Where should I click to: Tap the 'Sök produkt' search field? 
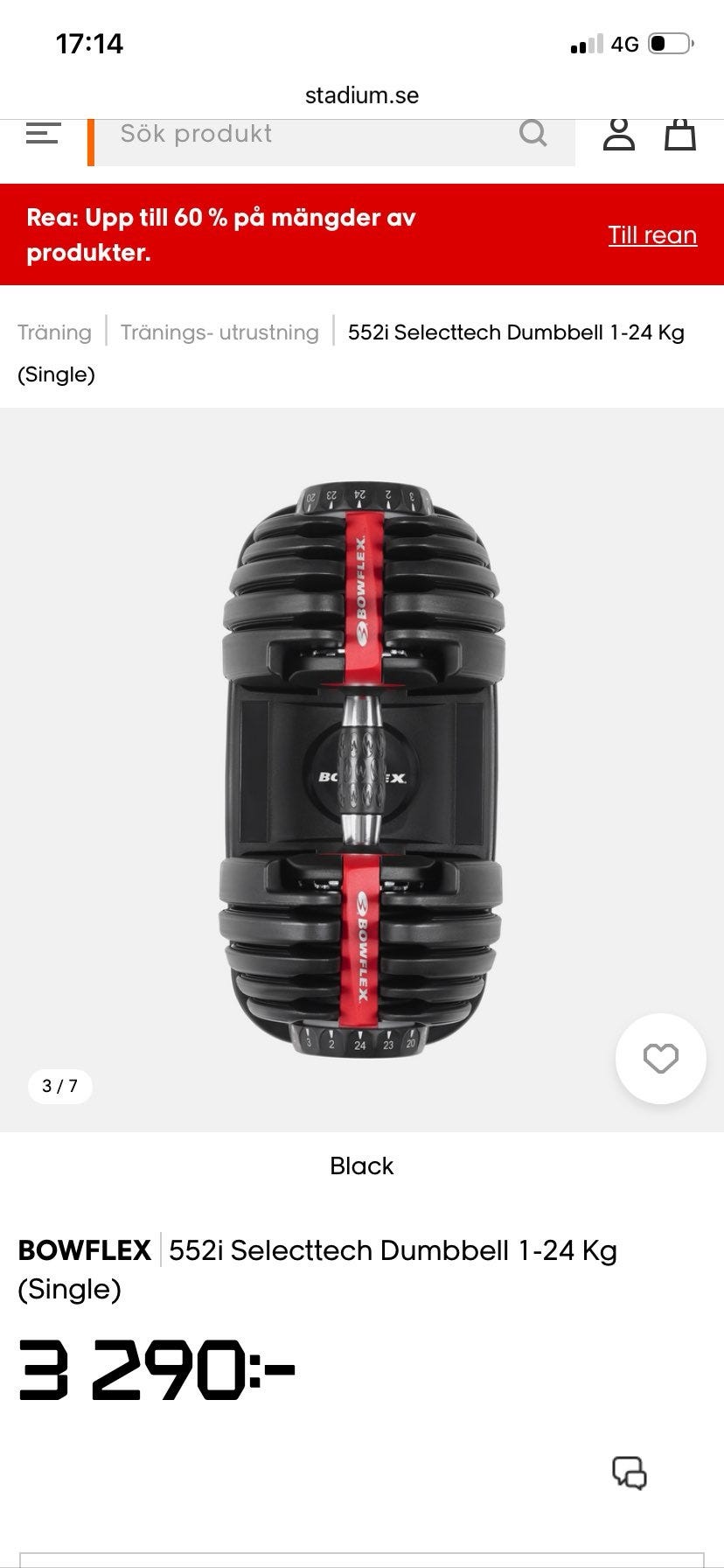(306, 134)
